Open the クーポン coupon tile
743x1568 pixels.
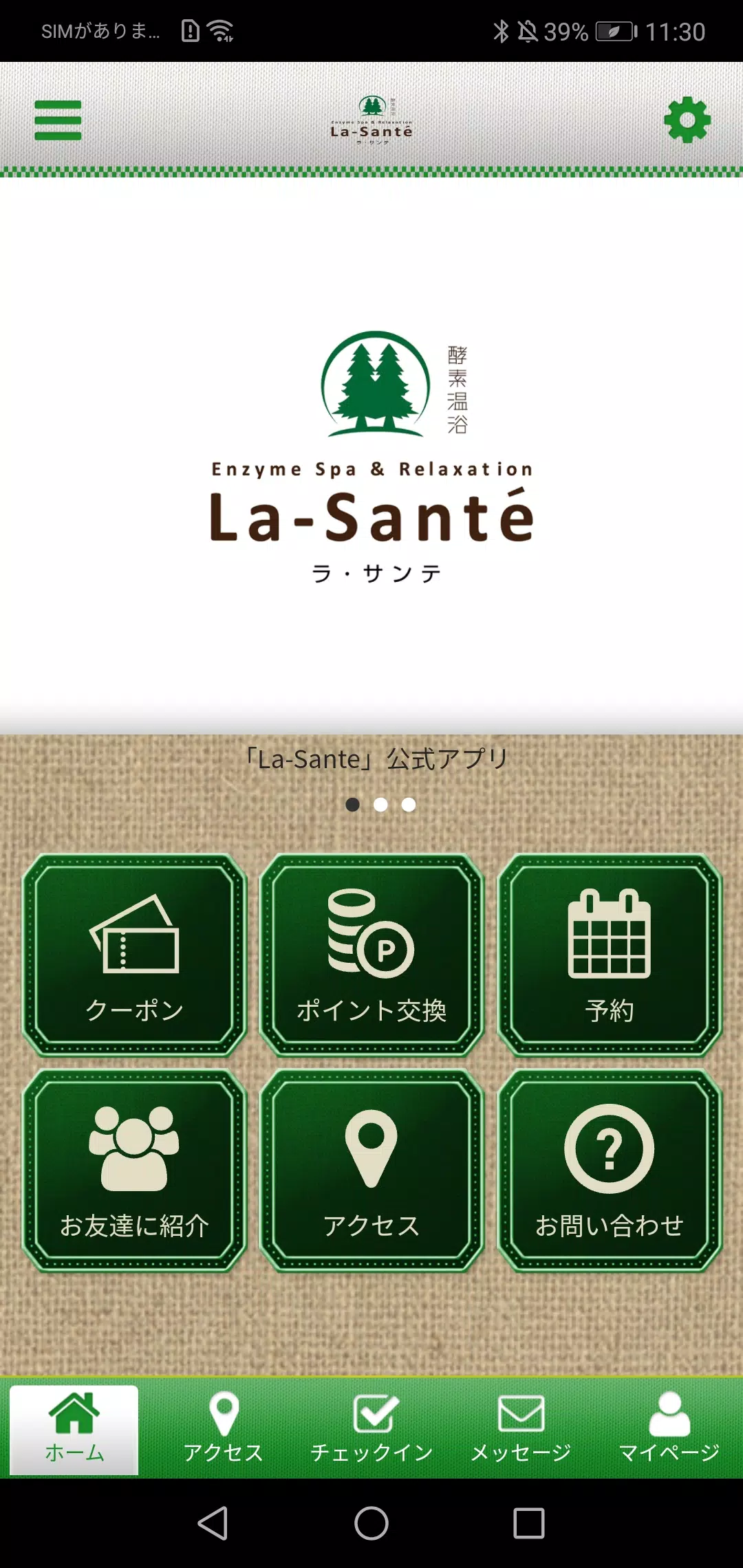point(134,955)
